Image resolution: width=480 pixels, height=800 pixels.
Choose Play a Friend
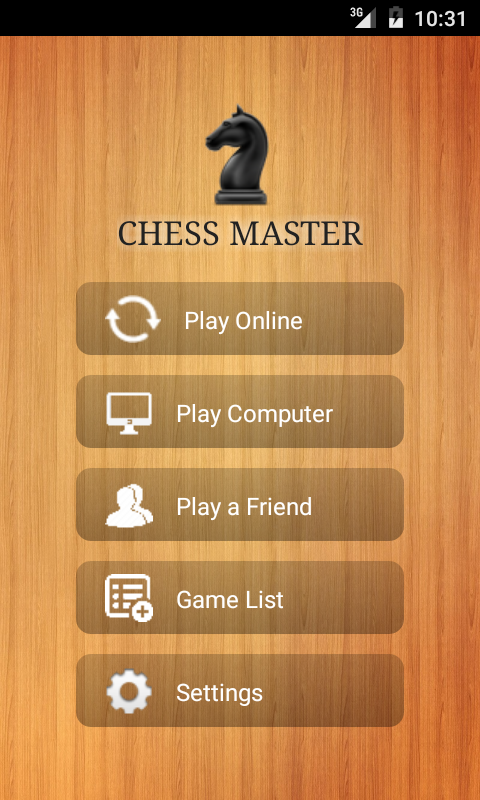click(240, 505)
